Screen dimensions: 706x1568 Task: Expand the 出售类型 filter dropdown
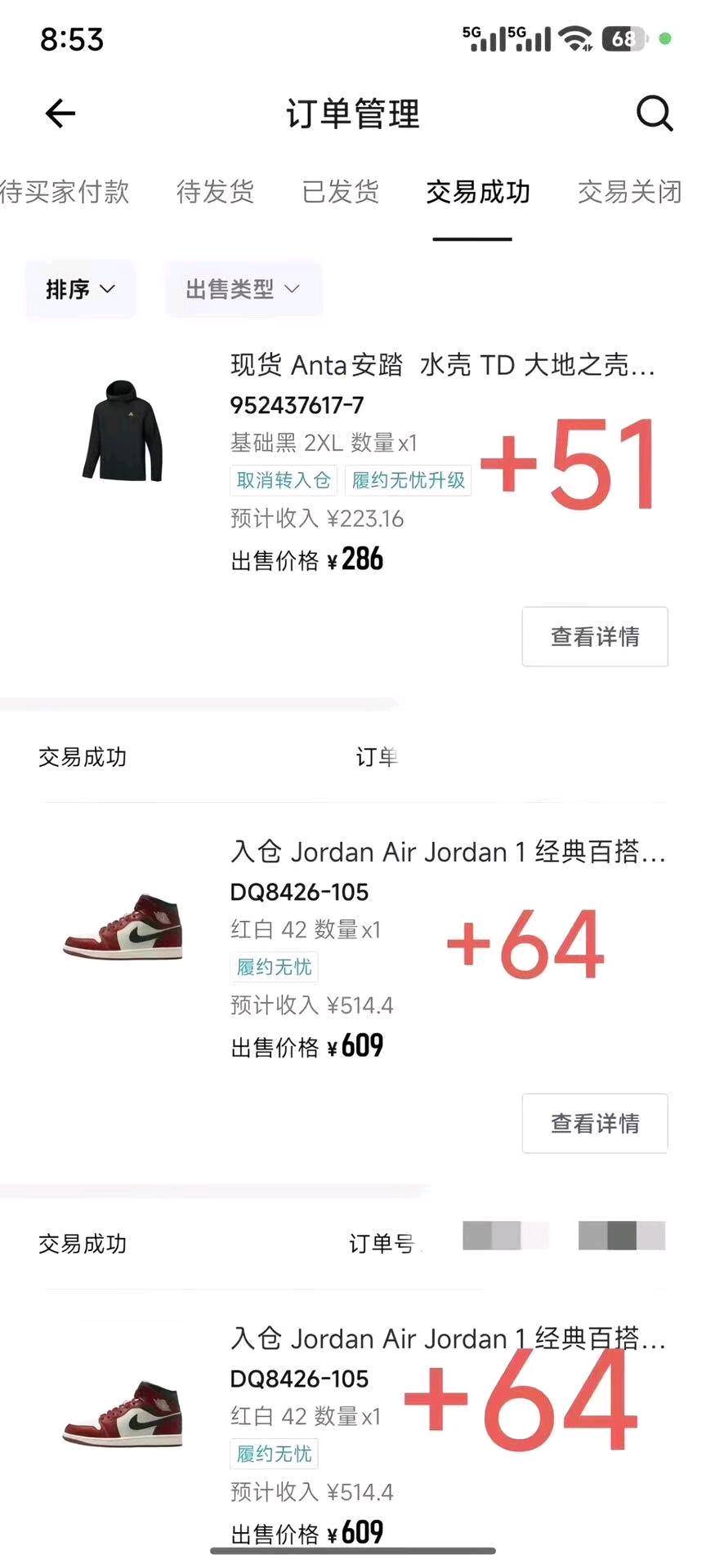point(243,289)
